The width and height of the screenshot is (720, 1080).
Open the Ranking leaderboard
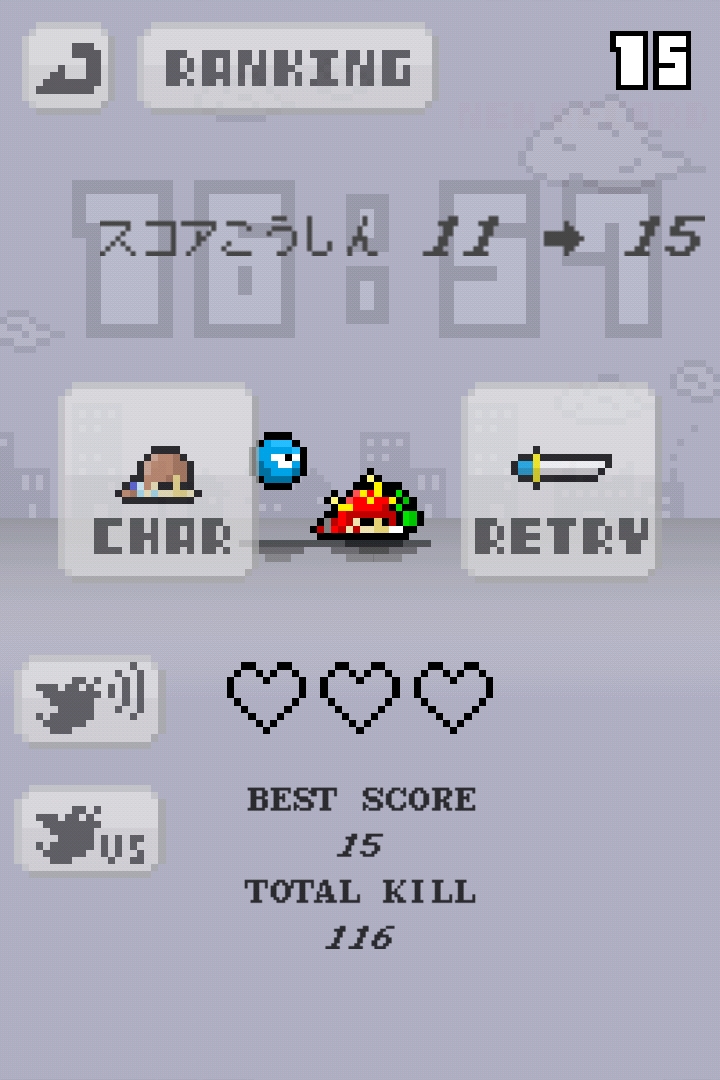(287, 68)
